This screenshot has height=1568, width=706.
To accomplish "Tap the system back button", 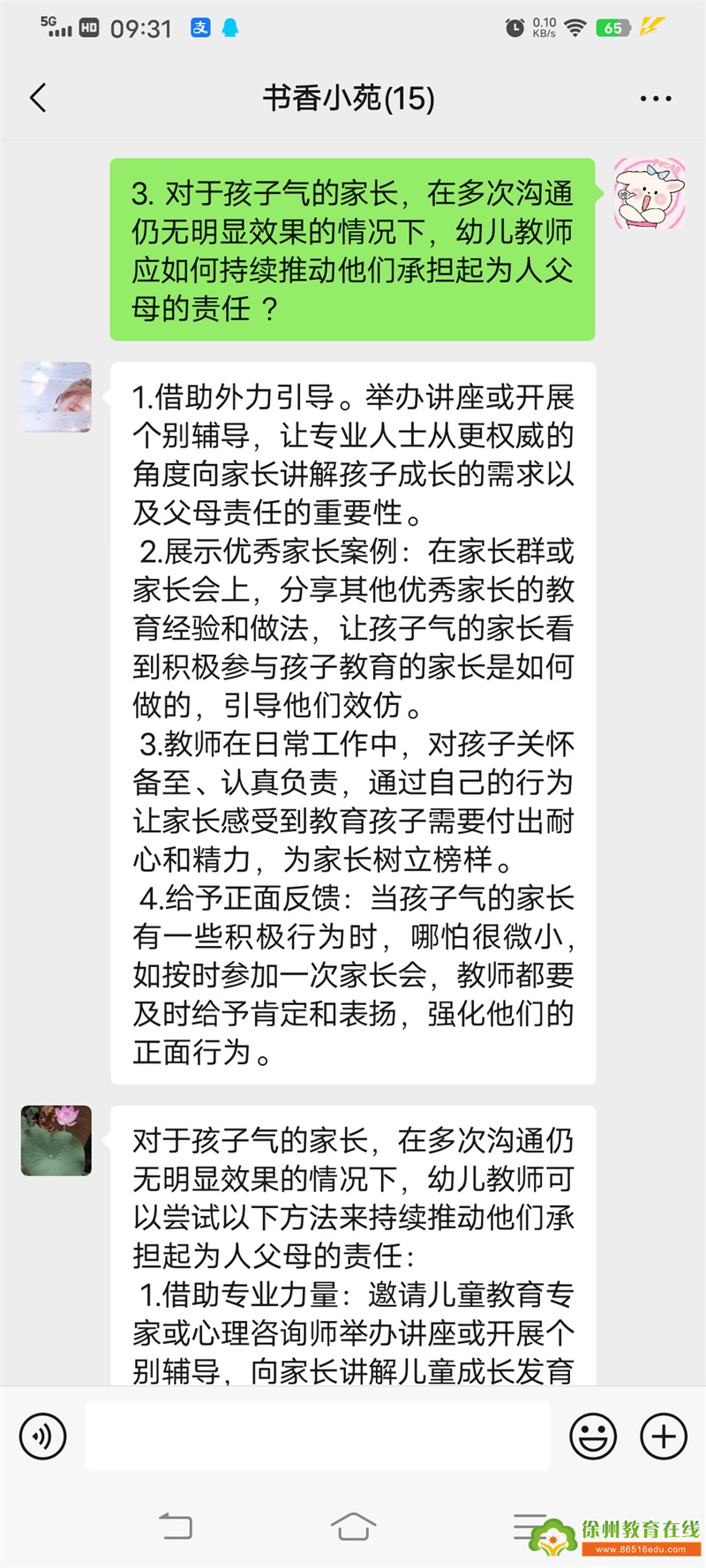I will [176, 1527].
